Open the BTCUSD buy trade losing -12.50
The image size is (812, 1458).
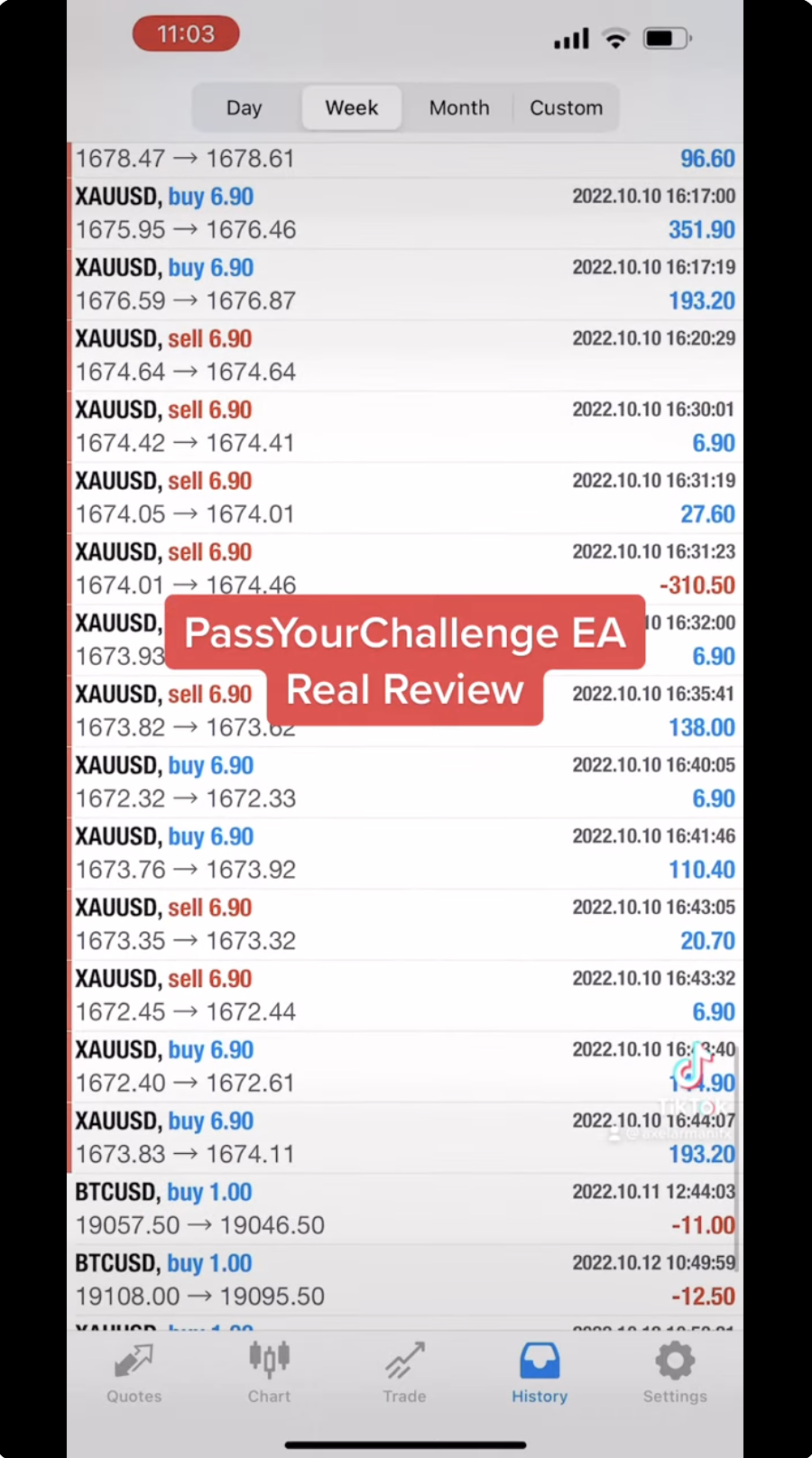click(x=406, y=1280)
